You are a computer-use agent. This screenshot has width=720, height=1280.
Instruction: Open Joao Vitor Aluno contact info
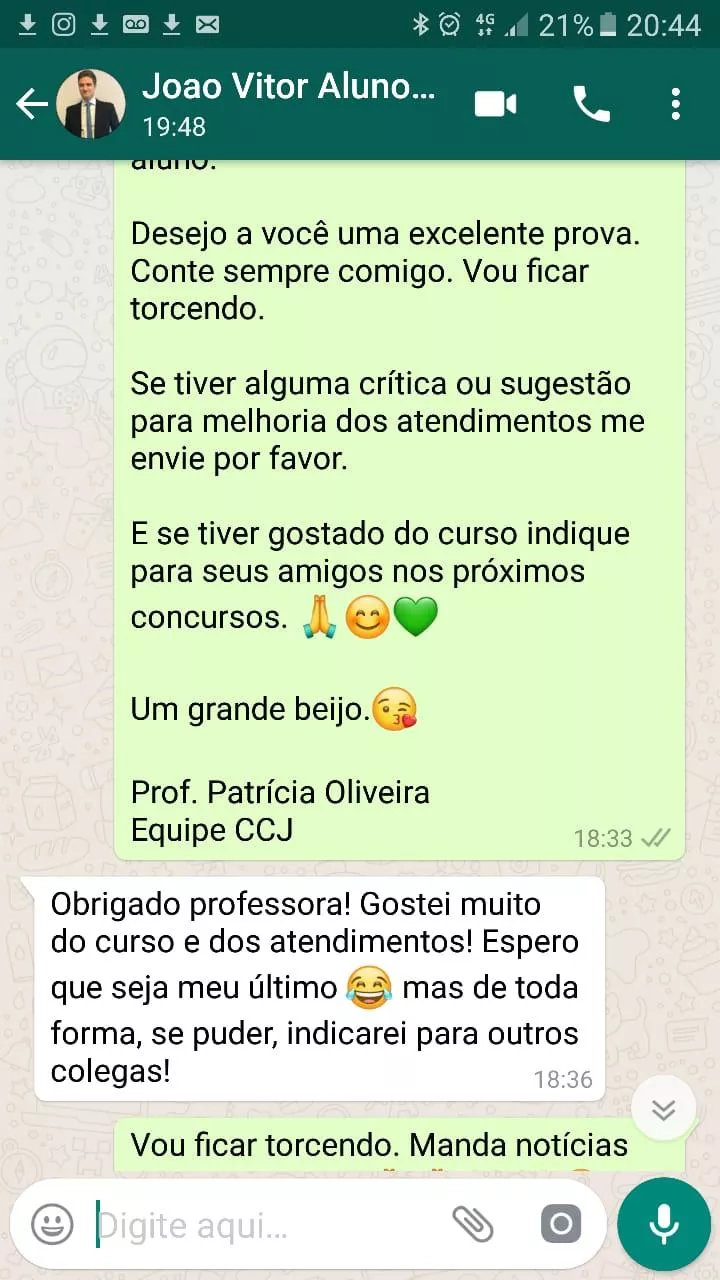click(288, 103)
